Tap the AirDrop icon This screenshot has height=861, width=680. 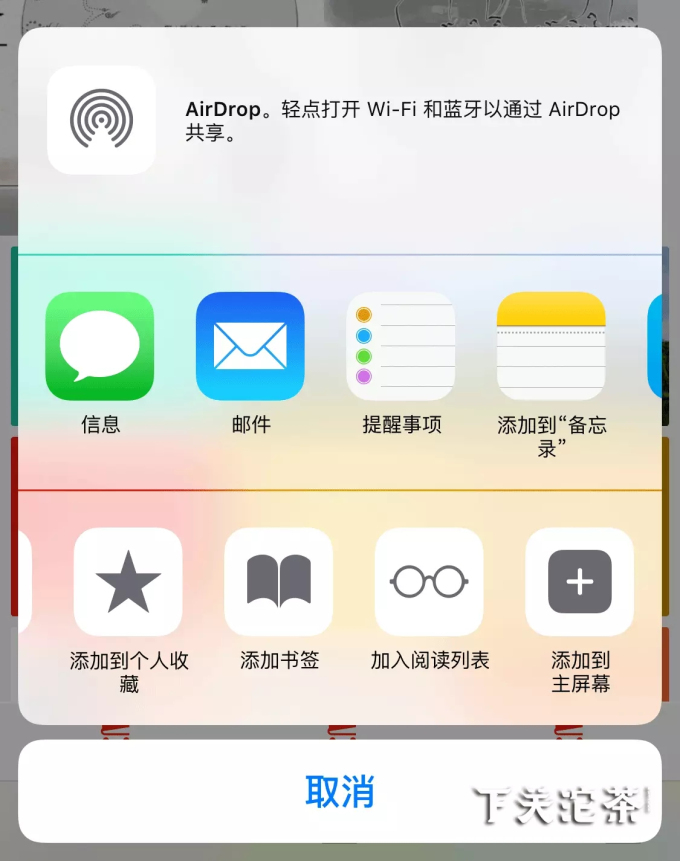tap(101, 120)
